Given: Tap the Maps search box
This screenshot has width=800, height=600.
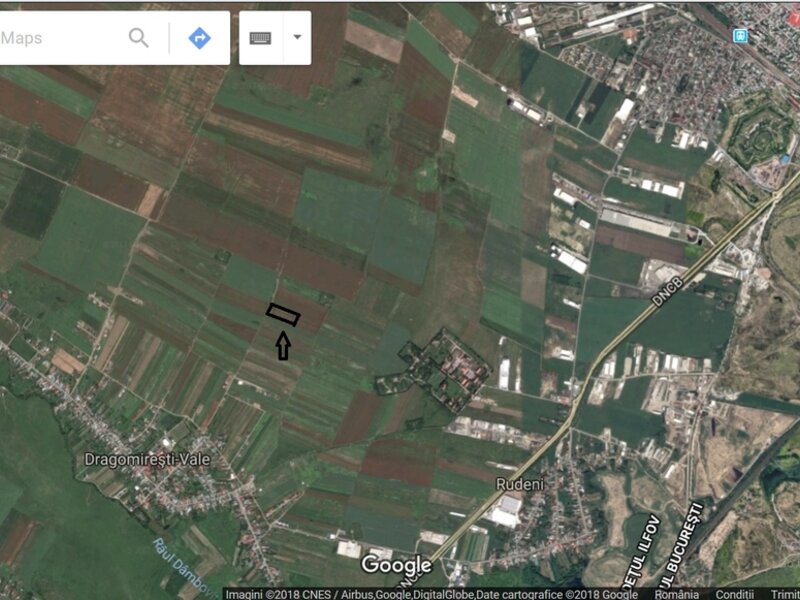Looking at the screenshot, I should coord(60,39).
